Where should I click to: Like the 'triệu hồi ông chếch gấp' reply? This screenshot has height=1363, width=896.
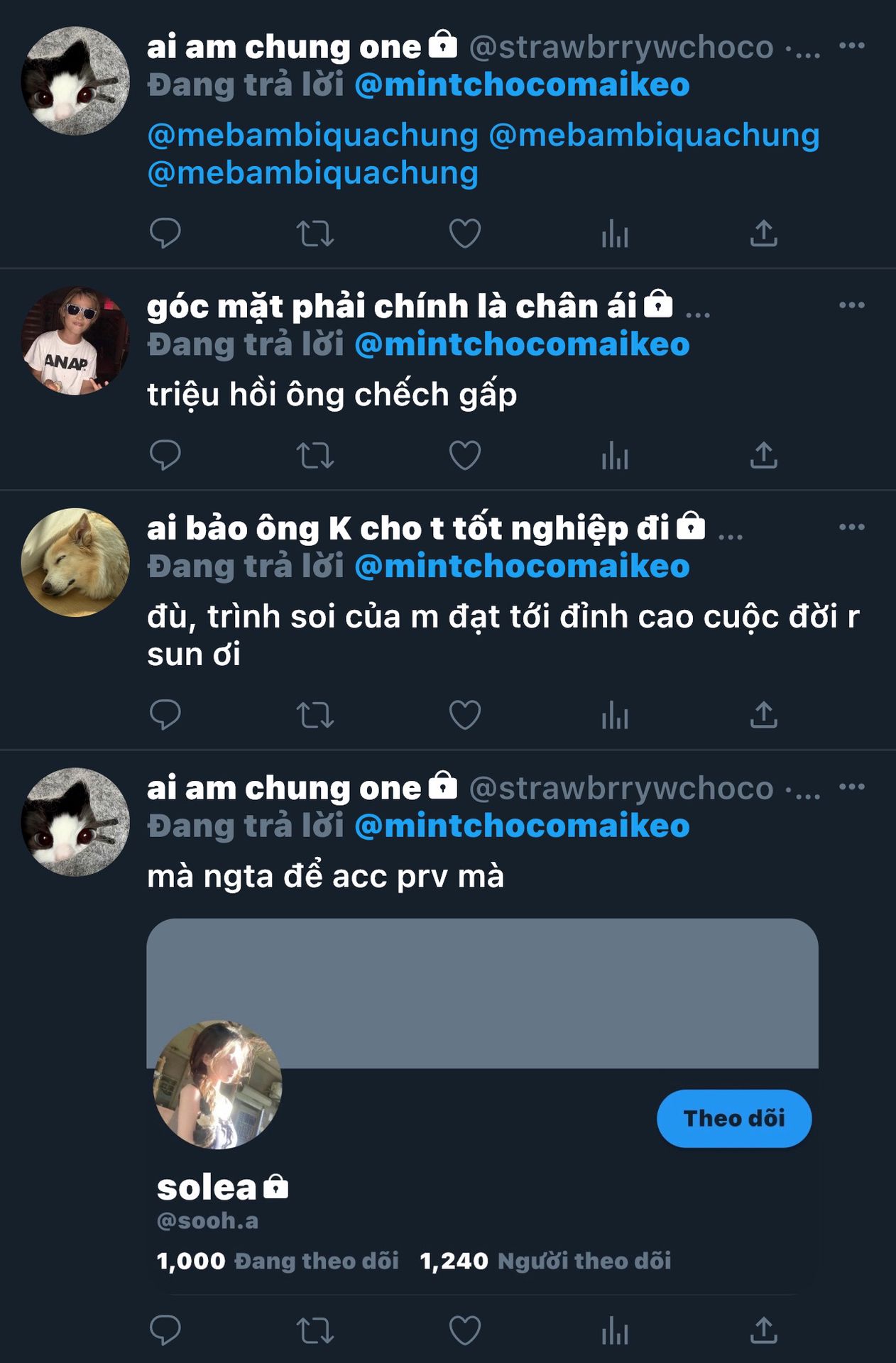(x=465, y=455)
